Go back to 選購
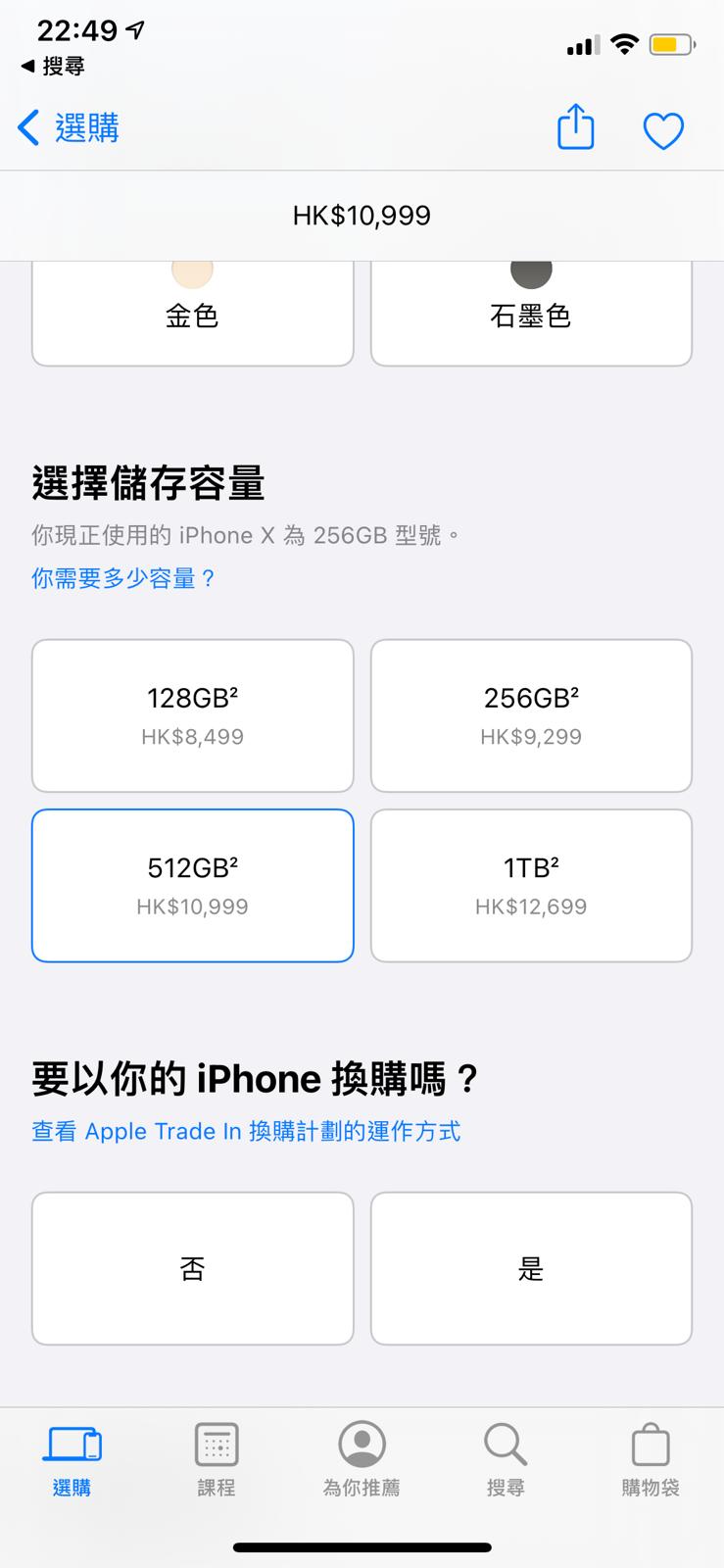Viewport: 724px width, 1568px height. coord(69,128)
